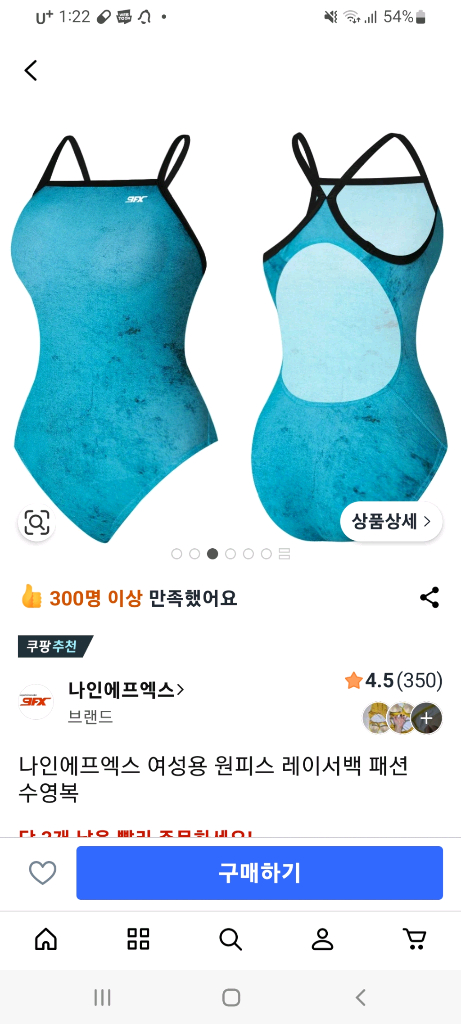Share this product
Viewport: 461px width, 1024px height.
coord(429,598)
